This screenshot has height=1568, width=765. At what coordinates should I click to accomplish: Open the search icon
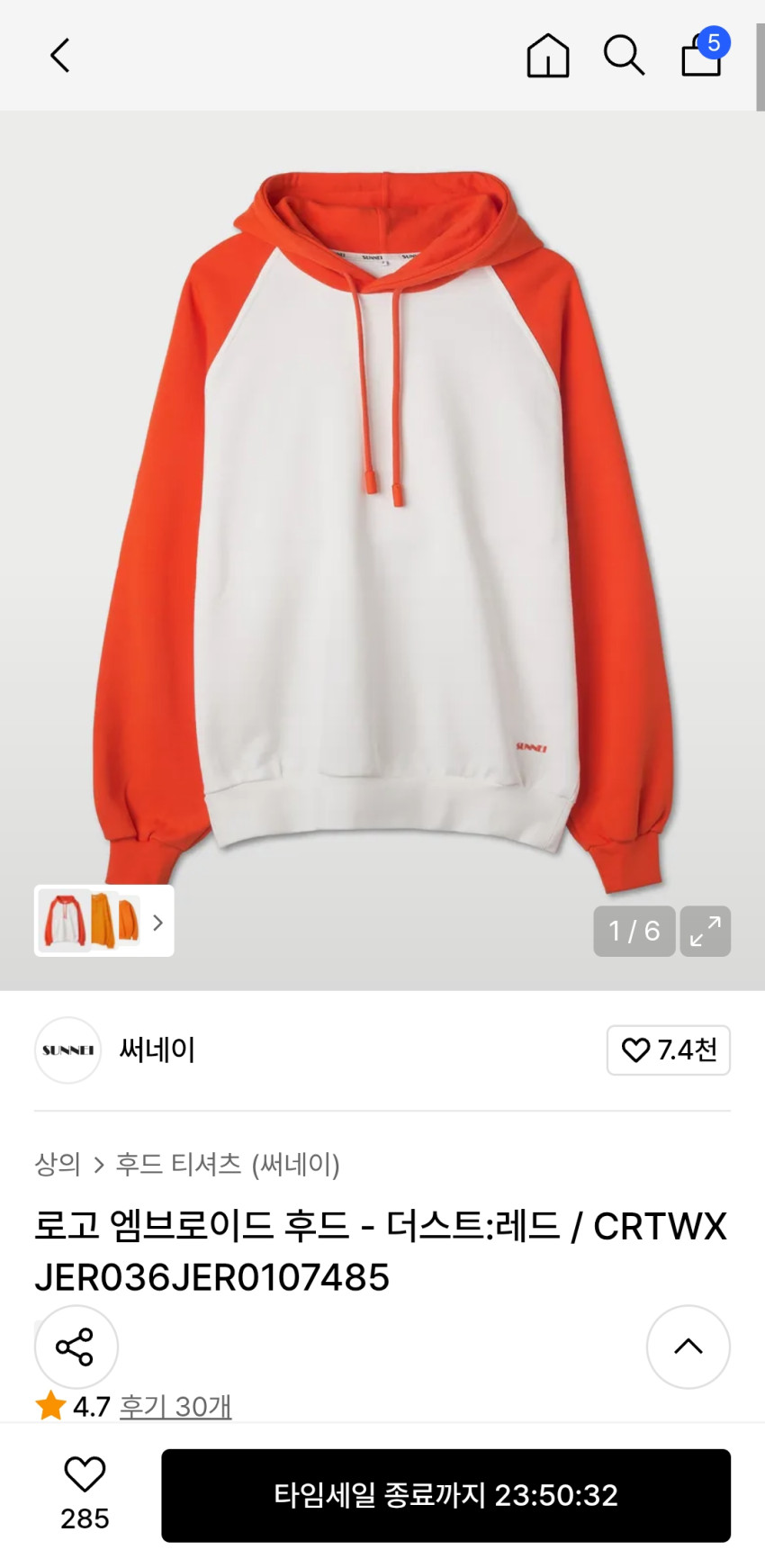pyautogui.click(x=623, y=56)
